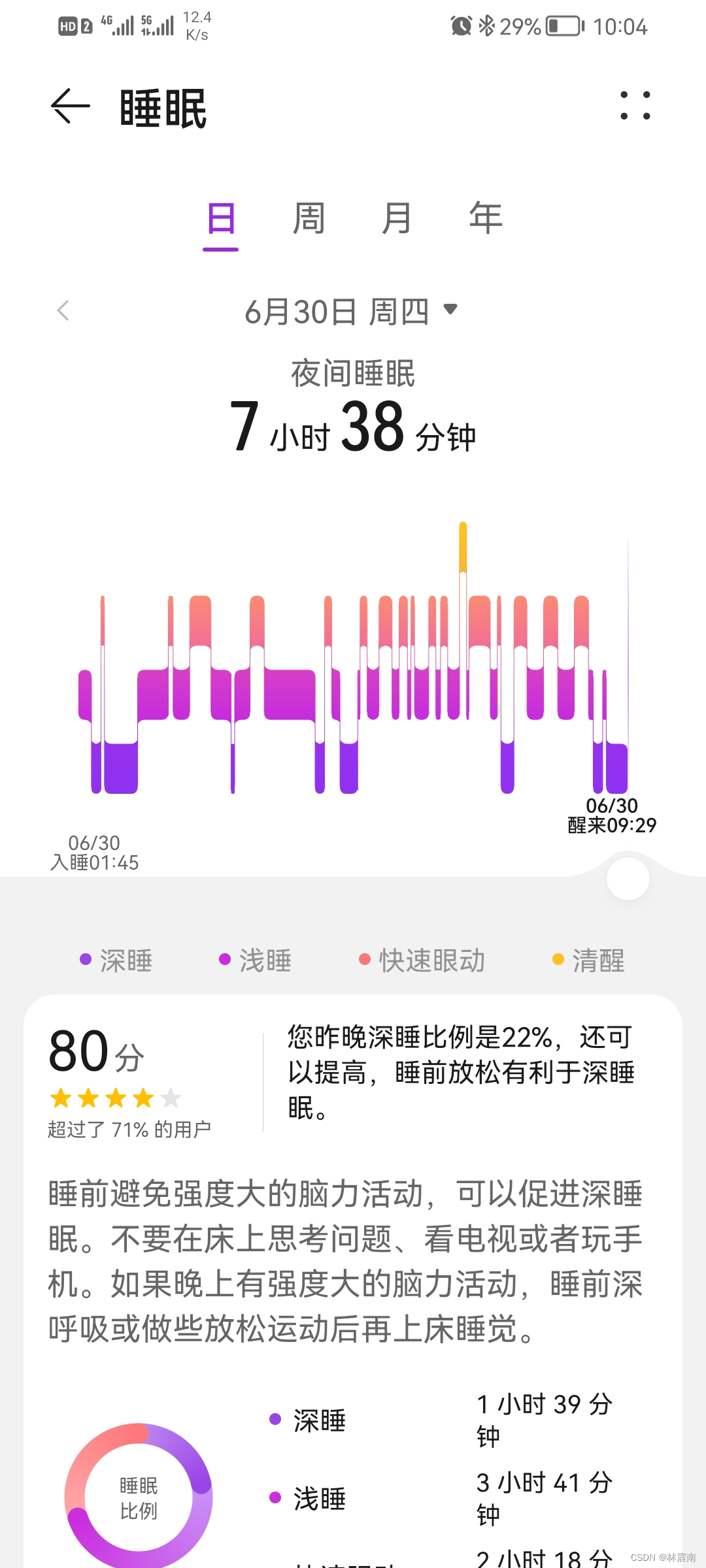Open the 6月30日 周四 date picker
706x1568 pixels.
(352, 311)
